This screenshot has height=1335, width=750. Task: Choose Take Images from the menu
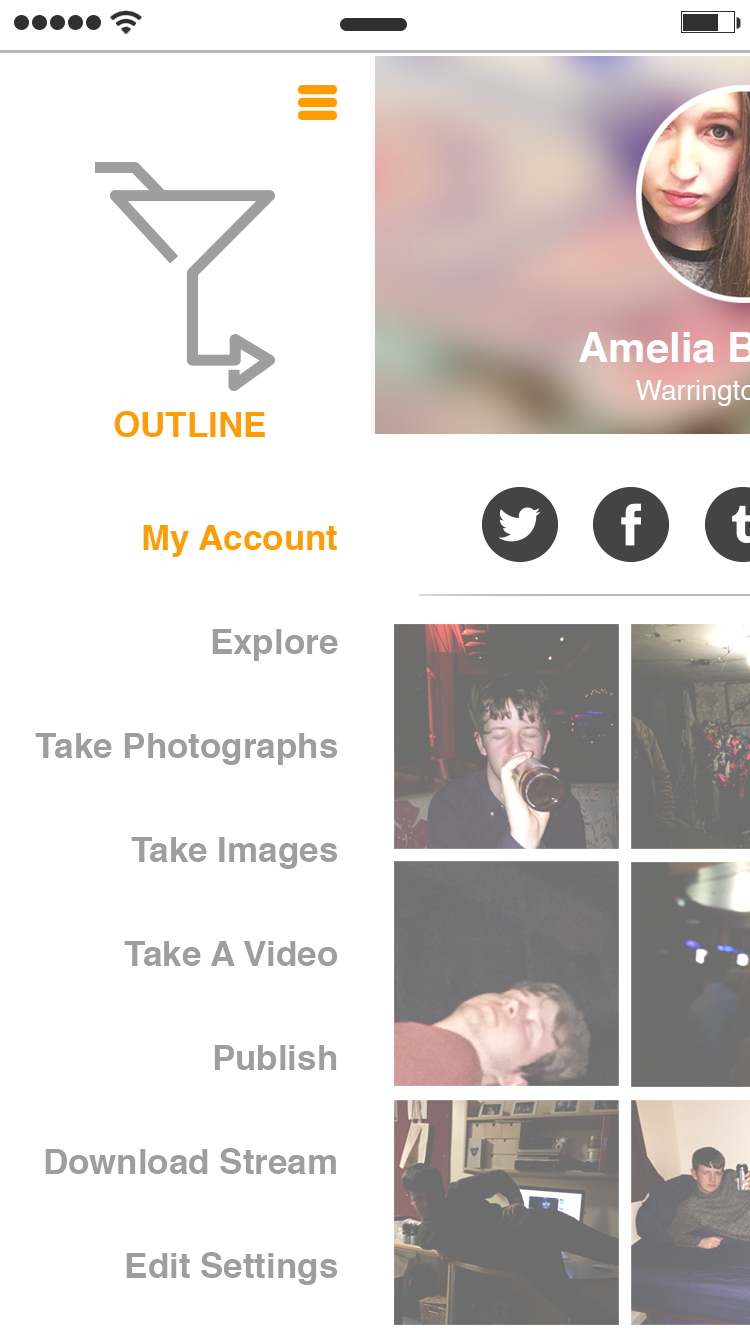pos(234,850)
